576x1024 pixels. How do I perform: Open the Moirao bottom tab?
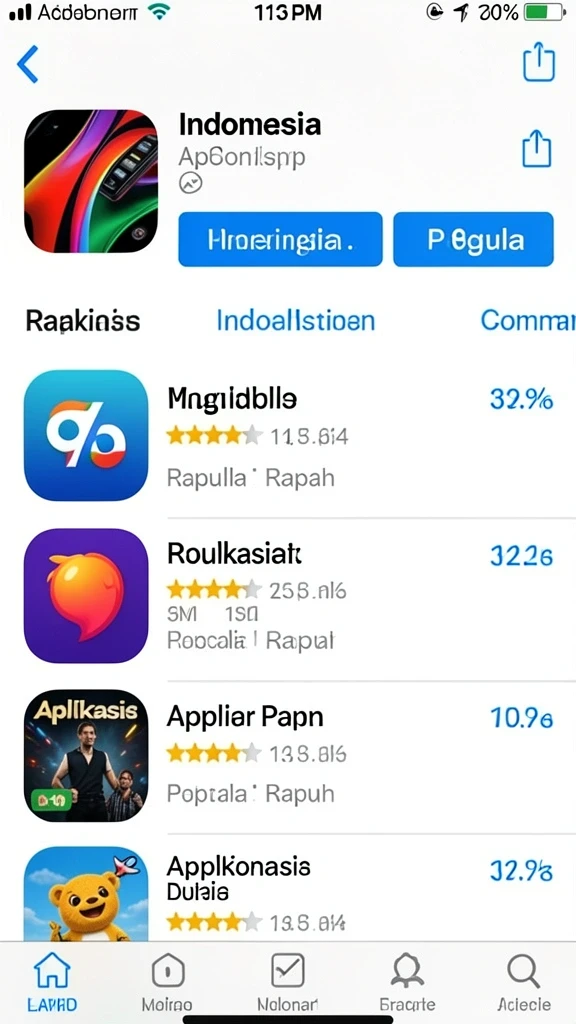tap(167, 982)
